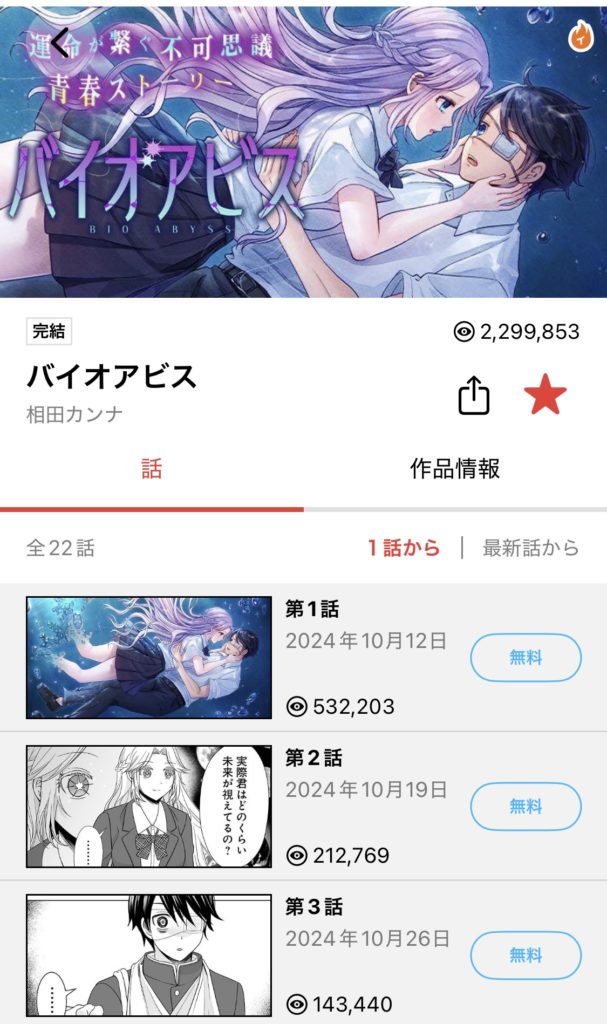Tap the 無料 button for 第1話
The image size is (607, 1024).
(x=525, y=657)
